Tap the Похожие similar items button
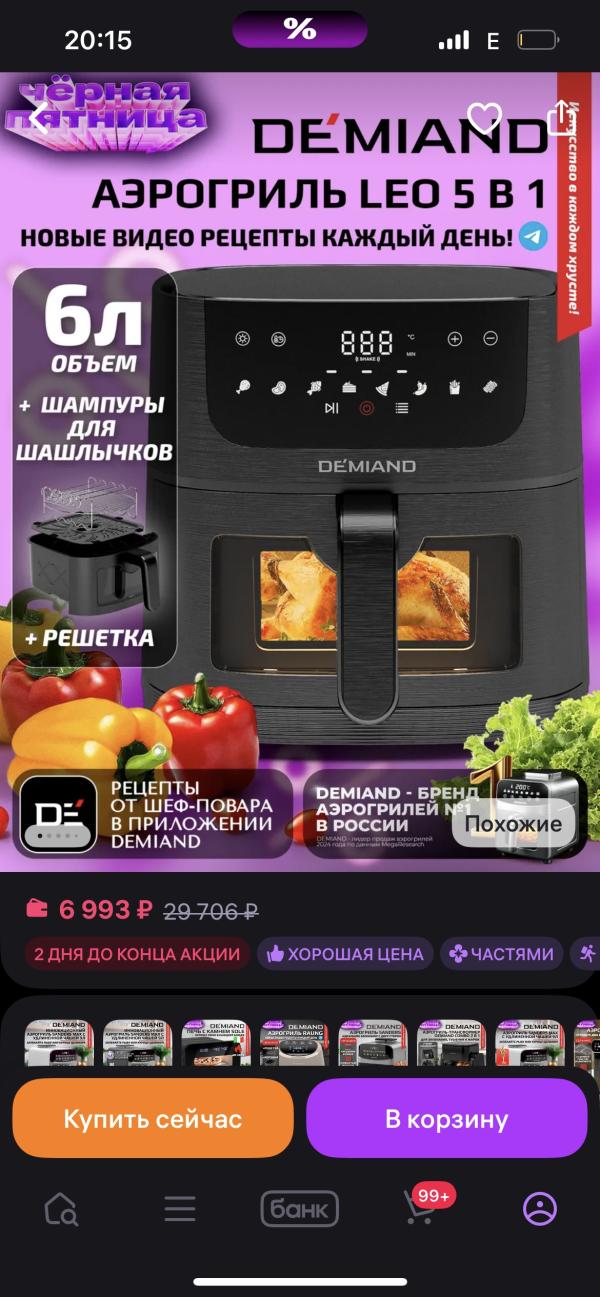 pyautogui.click(x=513, y=825)
